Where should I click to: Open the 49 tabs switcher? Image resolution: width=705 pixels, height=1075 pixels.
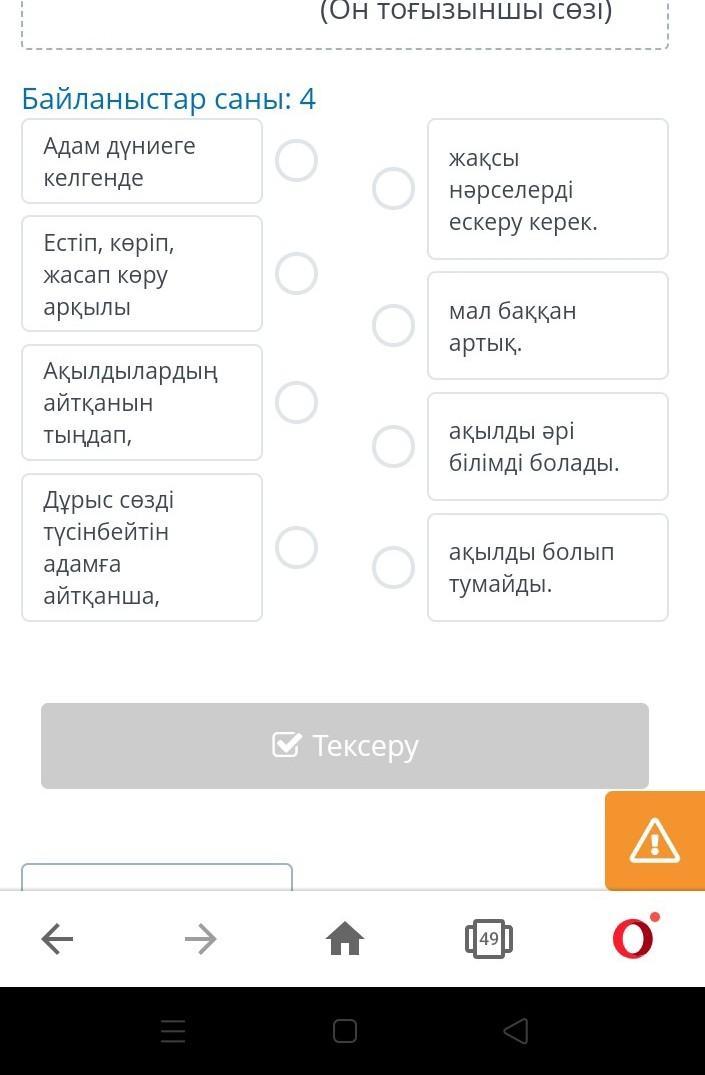coord(489,939)
